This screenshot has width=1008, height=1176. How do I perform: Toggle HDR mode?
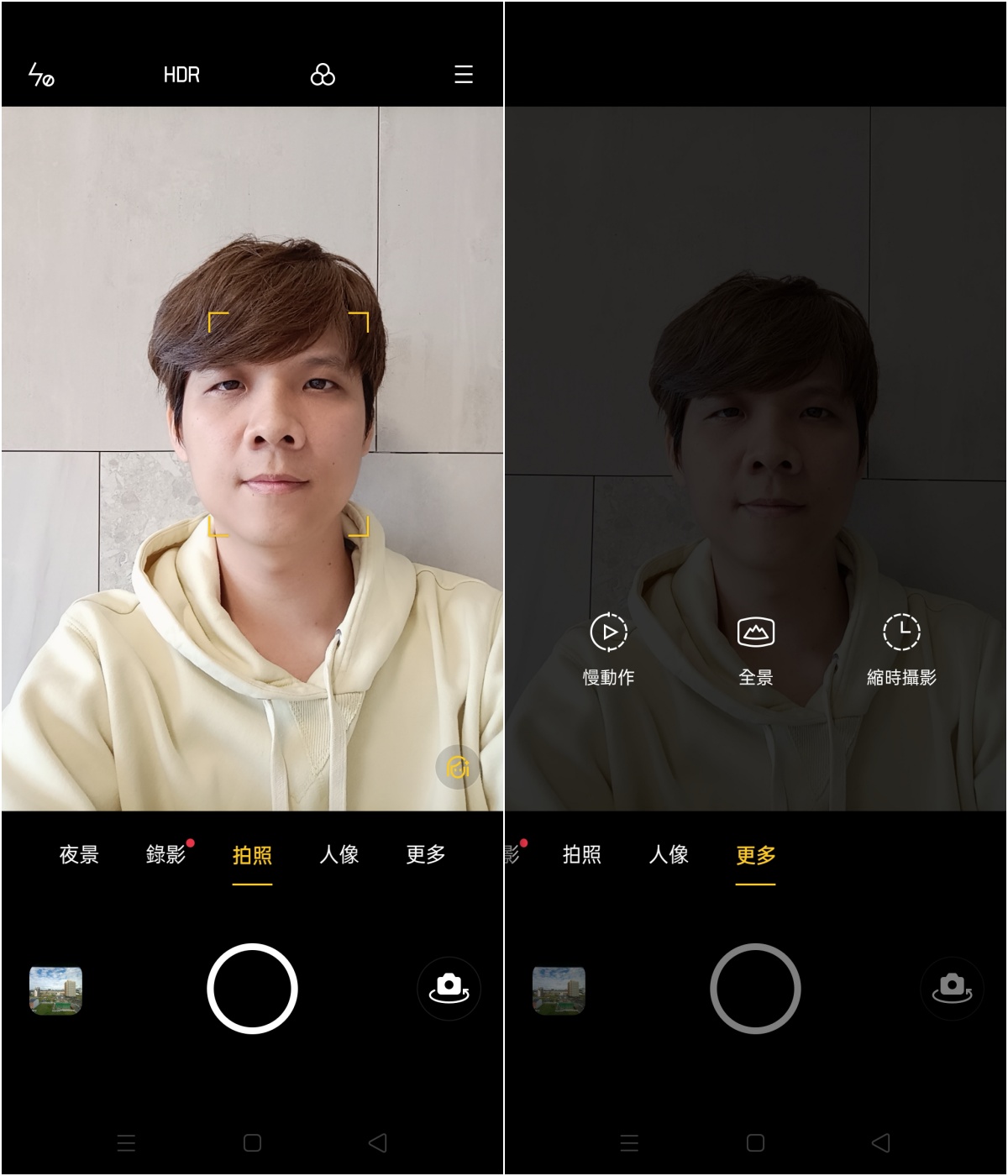[x=181, y=75]
